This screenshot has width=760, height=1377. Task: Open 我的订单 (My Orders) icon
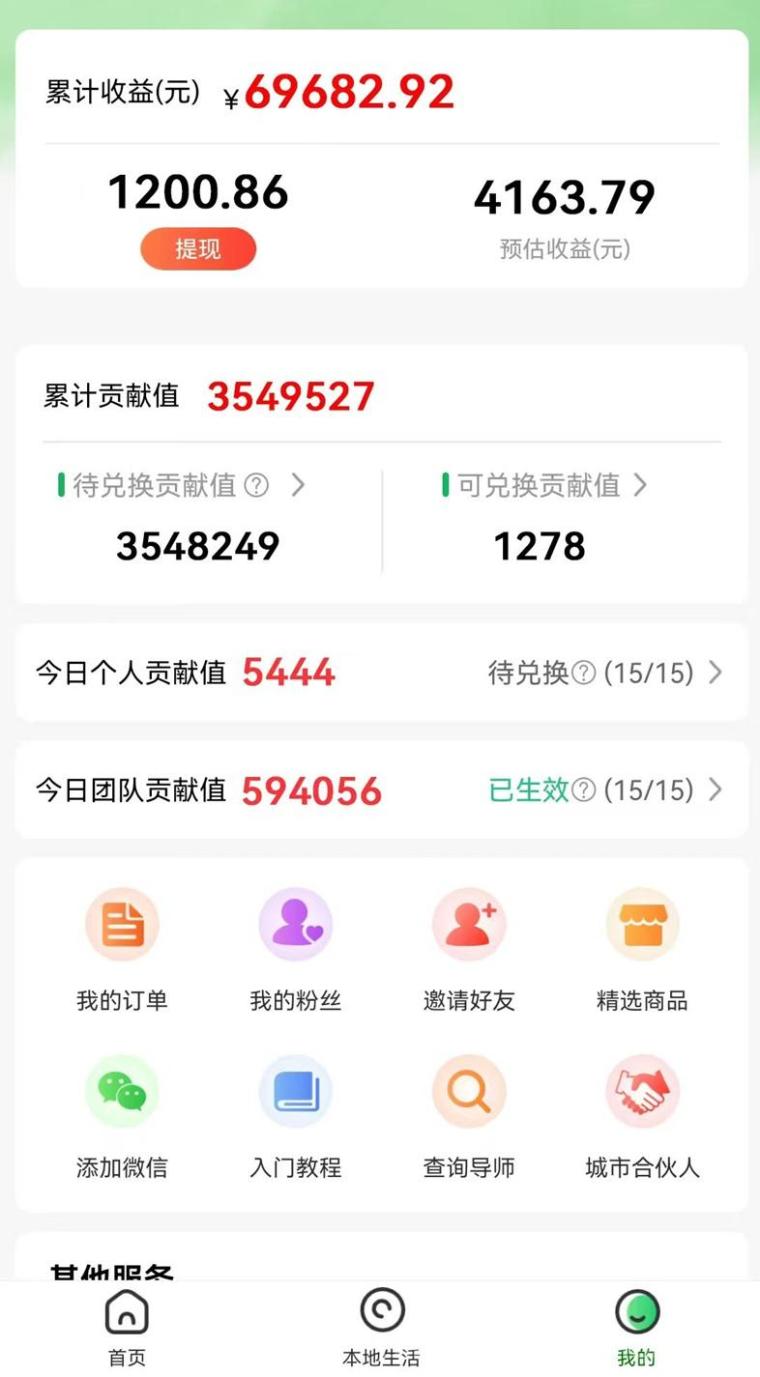click(x=122, y=923)
